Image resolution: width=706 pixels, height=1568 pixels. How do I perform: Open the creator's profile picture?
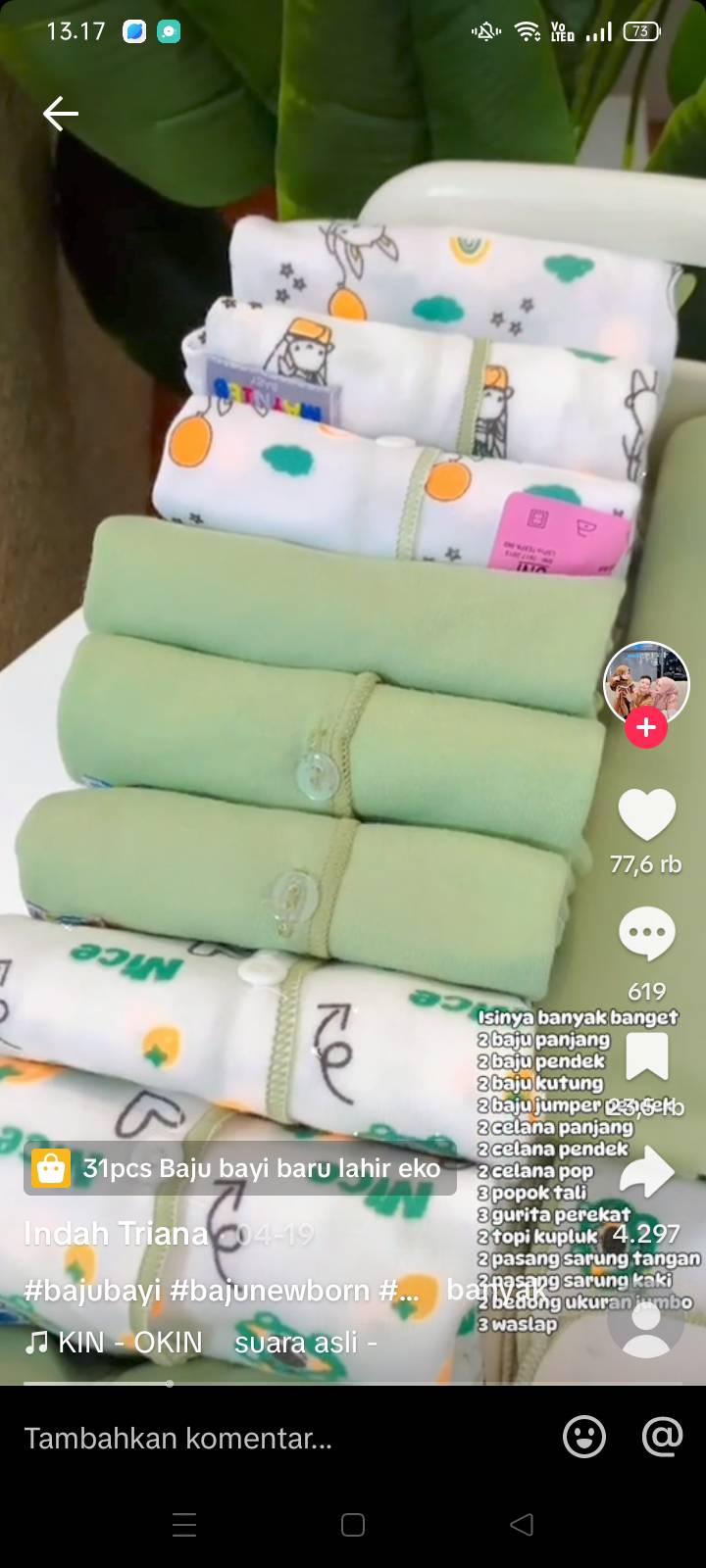click(646, 685)
